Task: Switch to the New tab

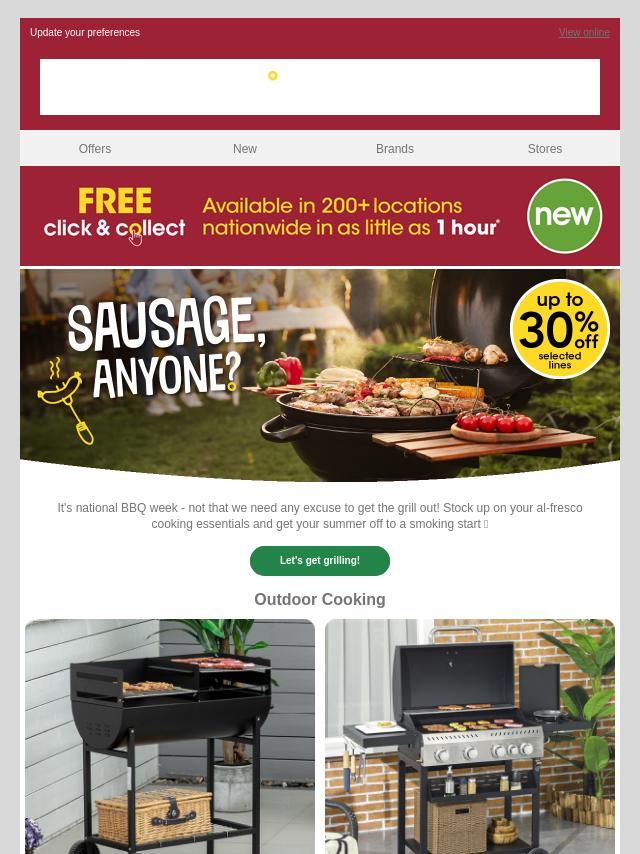Action: [245, 149]
